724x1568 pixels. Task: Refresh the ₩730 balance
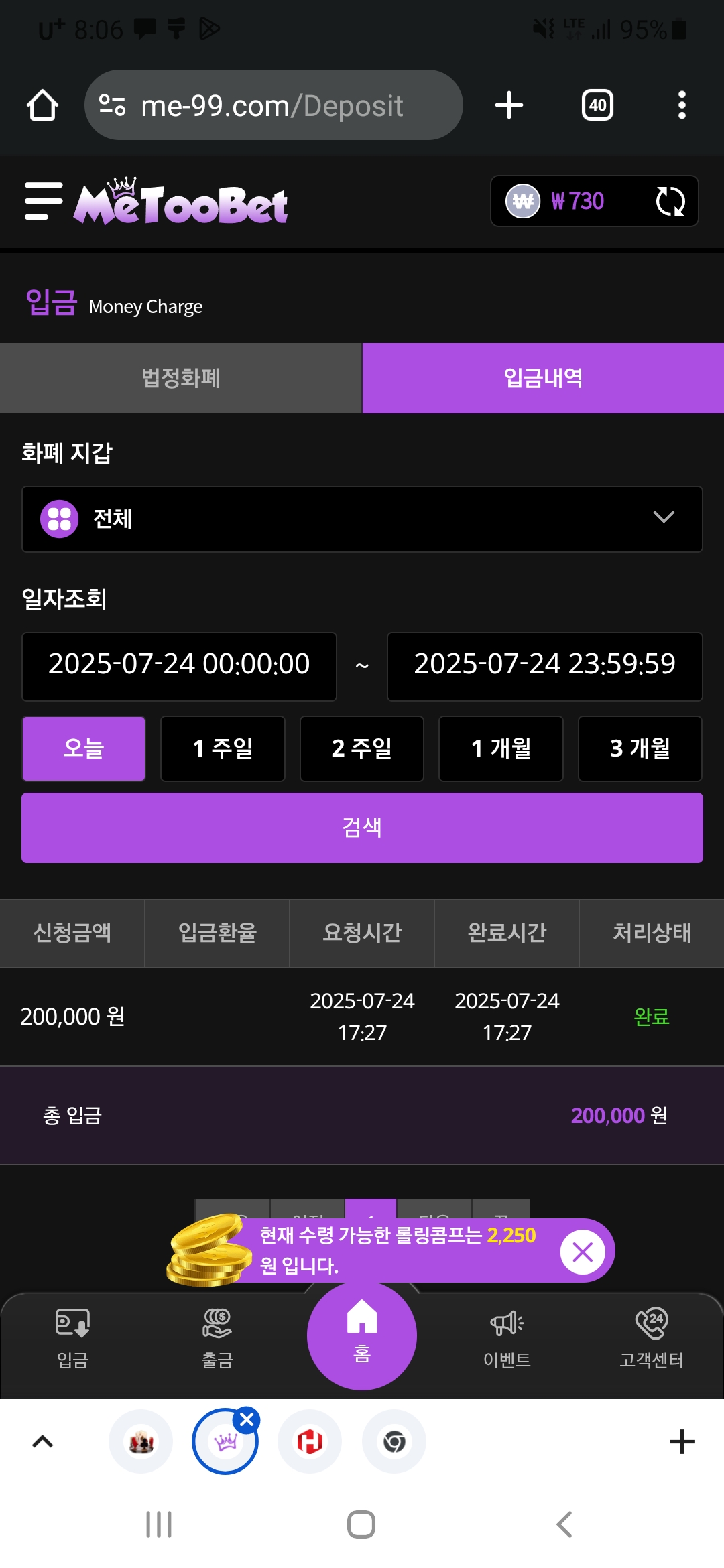[x=670, y=201]
